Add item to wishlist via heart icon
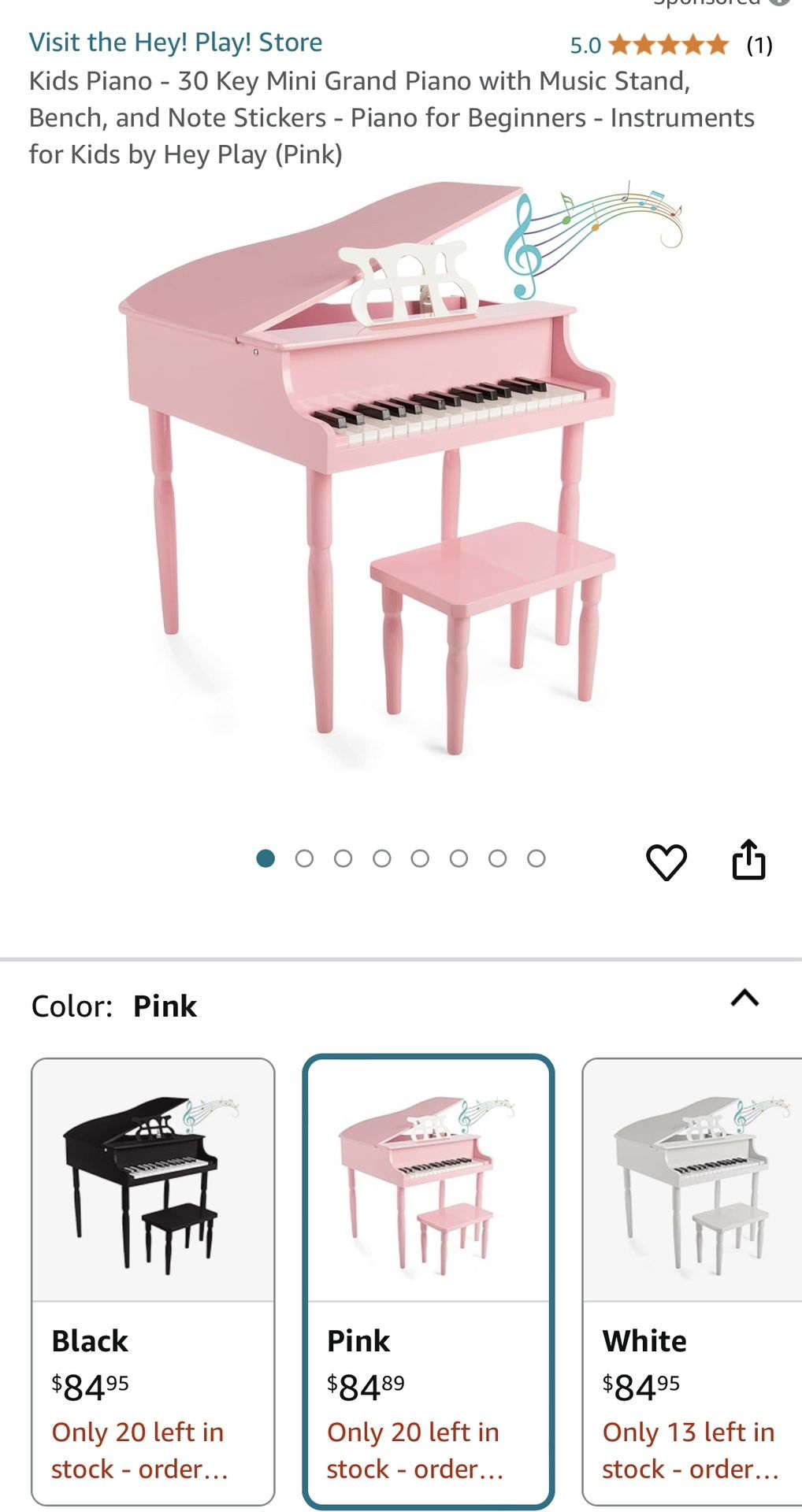 666,860
